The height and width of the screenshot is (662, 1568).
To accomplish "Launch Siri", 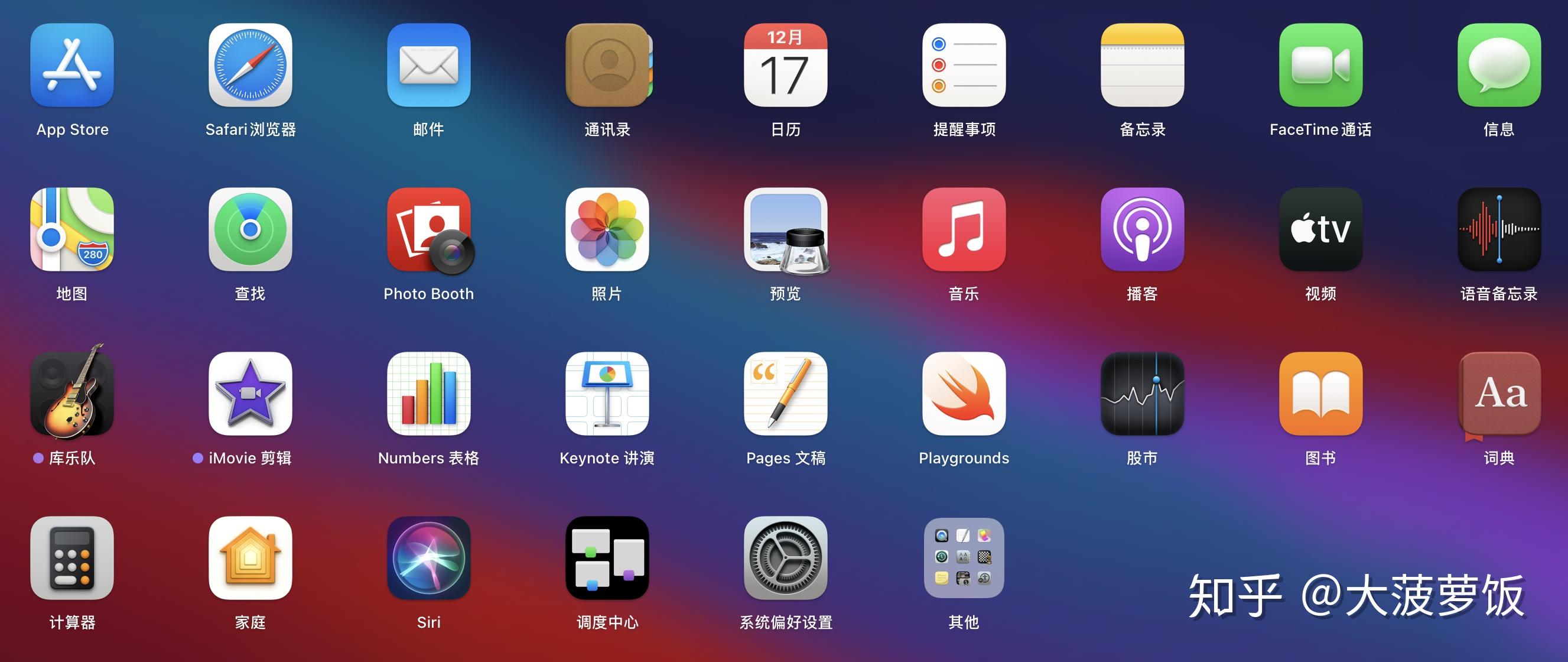I will point(428,559).
